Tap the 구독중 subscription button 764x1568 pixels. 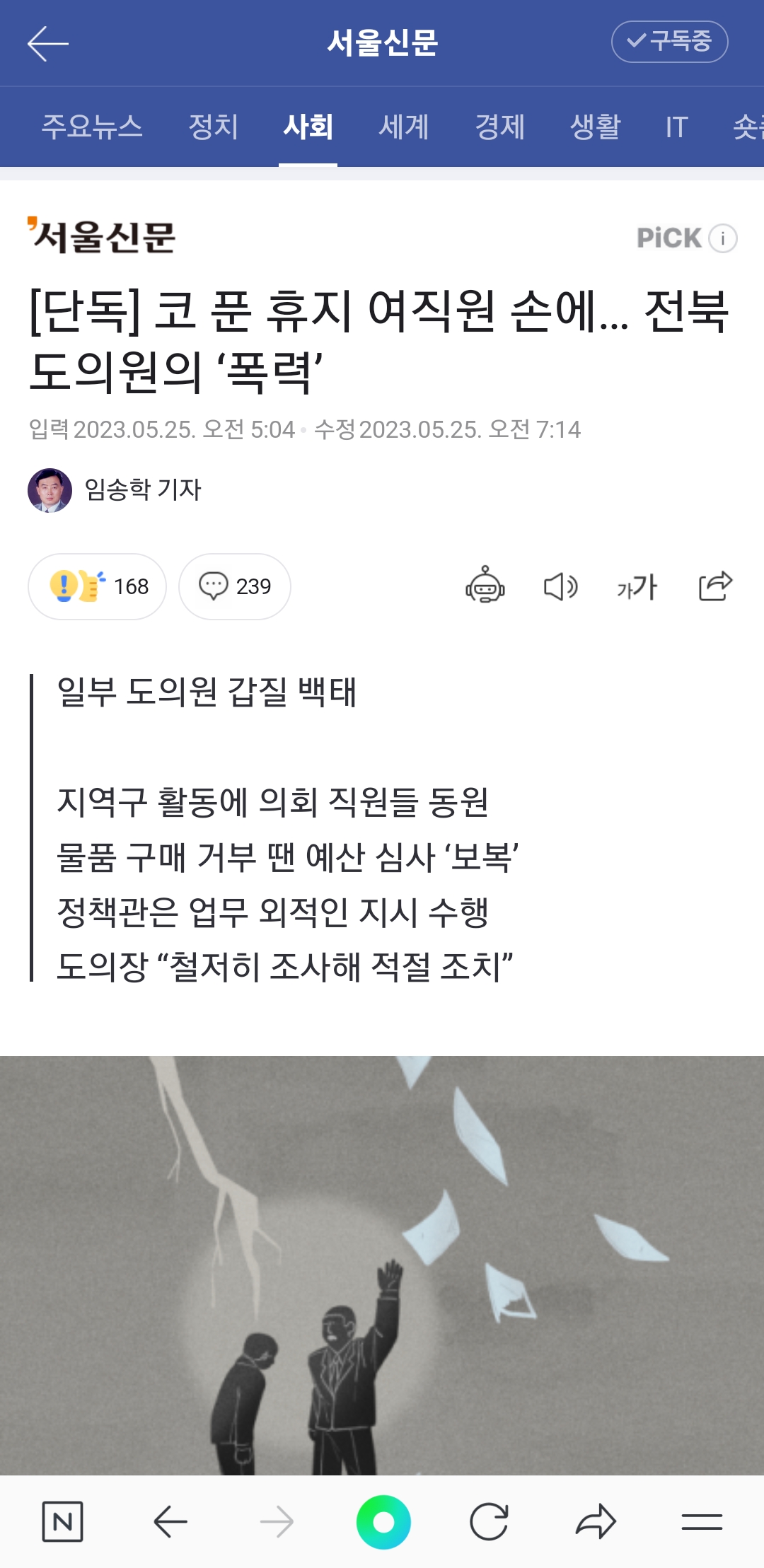[x=669, y=42]
